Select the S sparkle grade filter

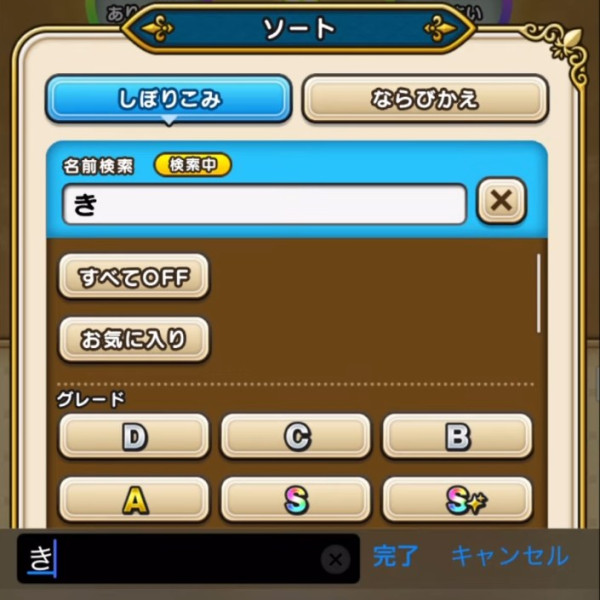point(457,500)
